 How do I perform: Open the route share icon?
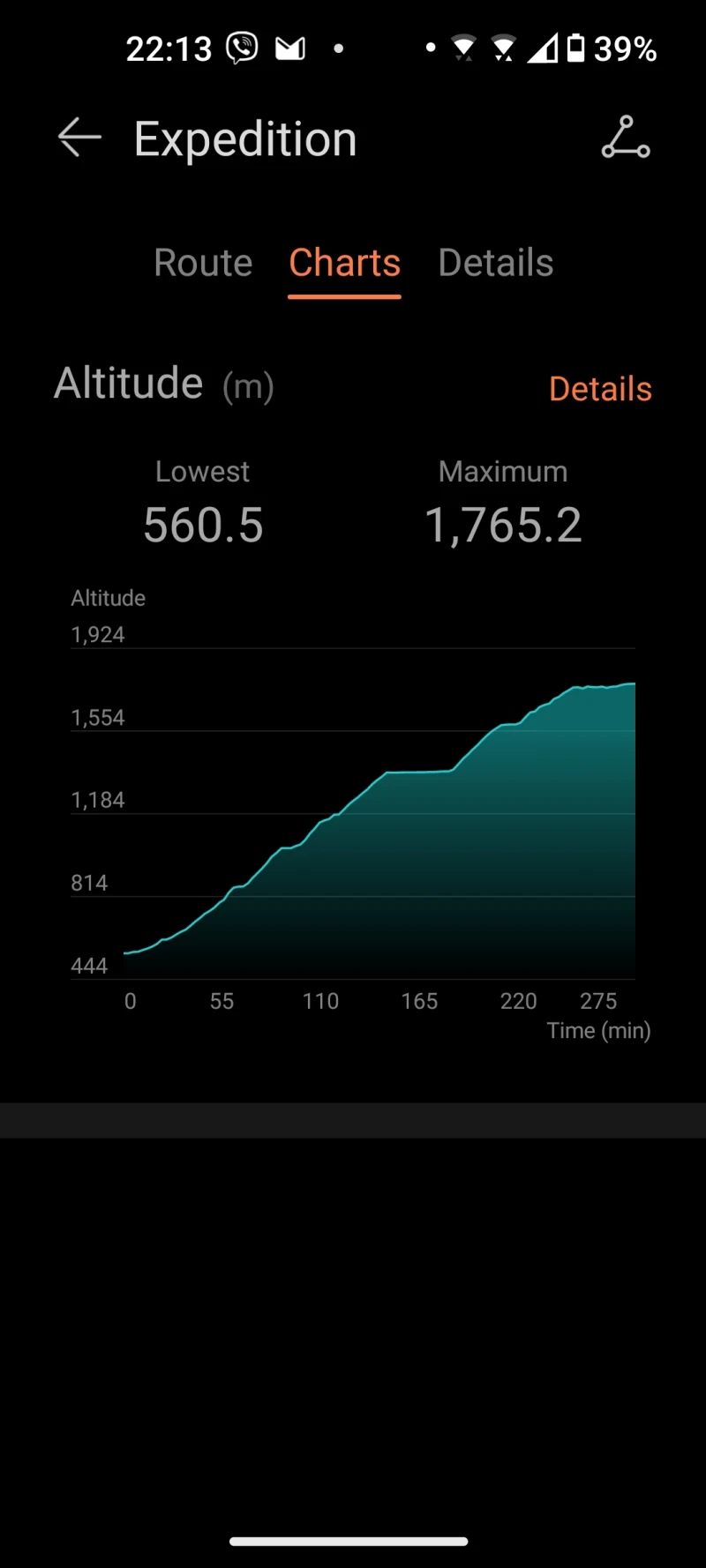[626, 138]
